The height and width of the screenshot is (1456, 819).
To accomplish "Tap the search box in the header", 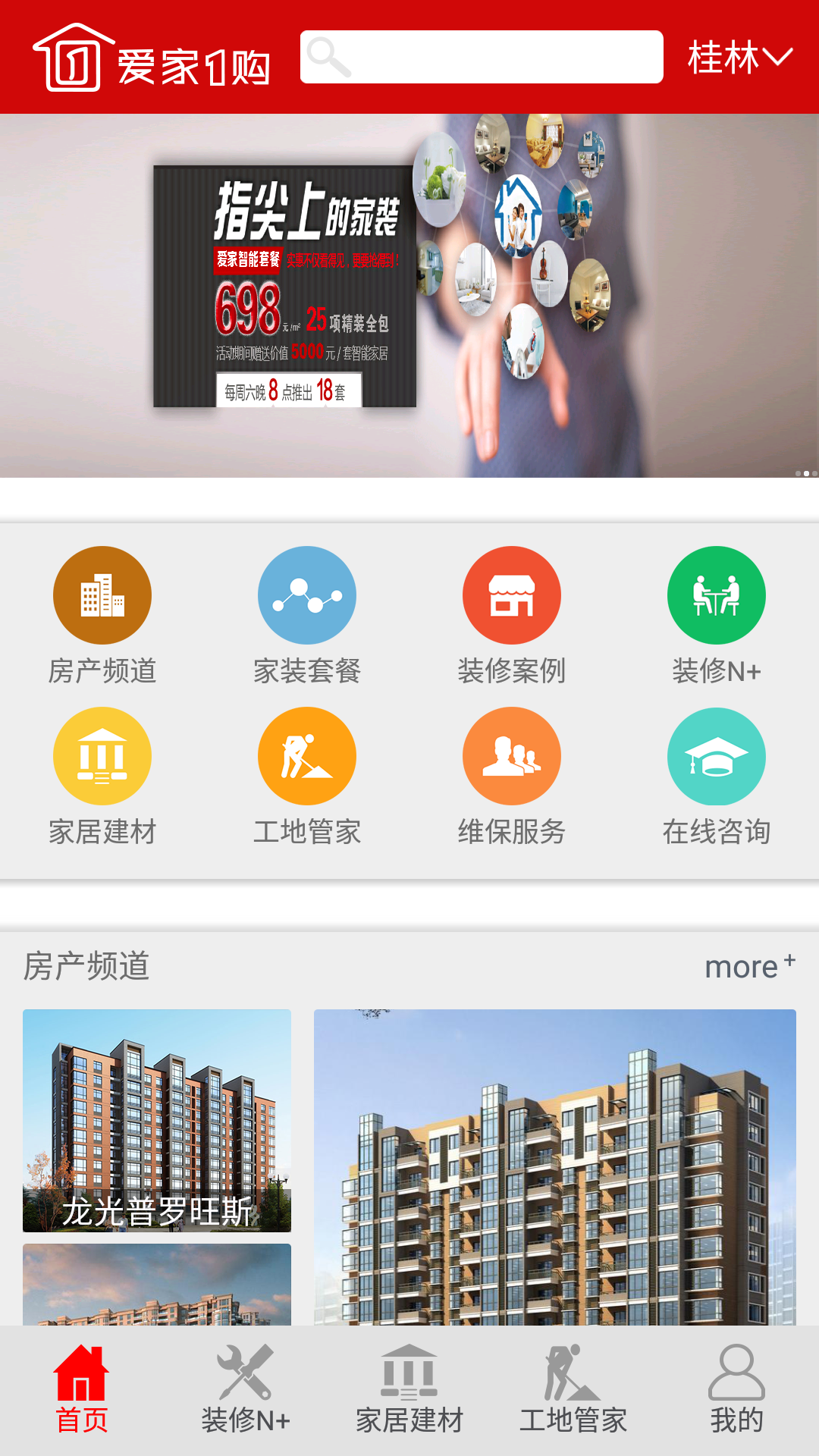I will point(482,57).
